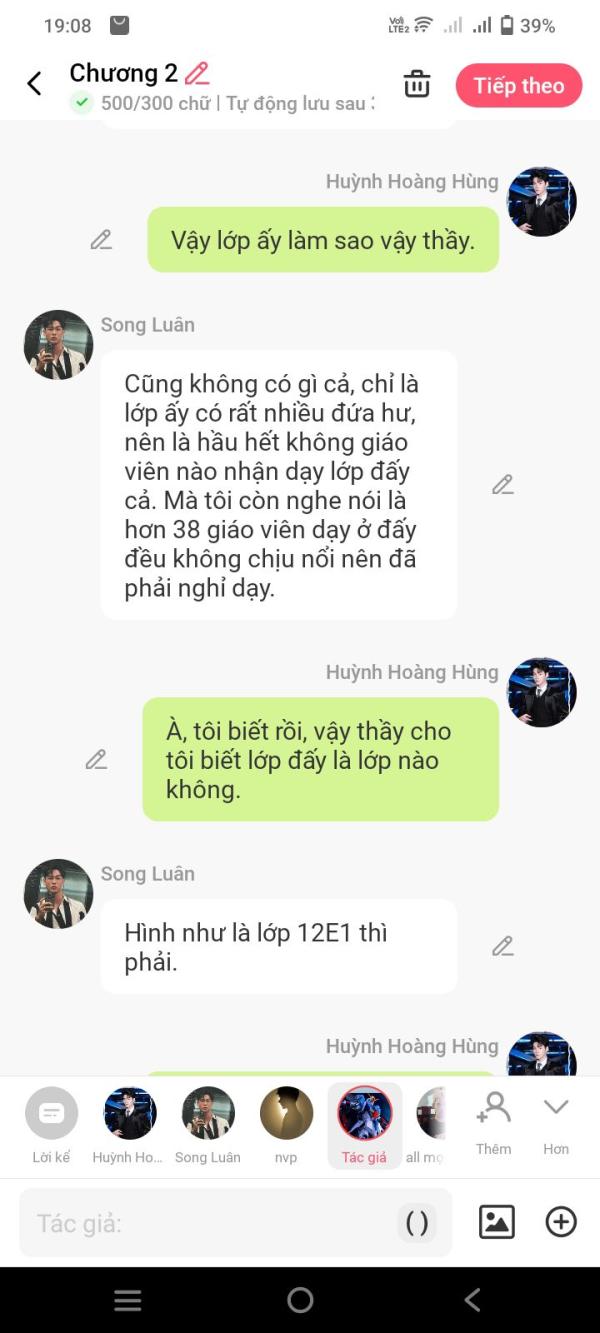The height and width of the screenshot is (1333, 600).
Task: Edit the chapter title Chương 2
Action: [x=197, y=73]
